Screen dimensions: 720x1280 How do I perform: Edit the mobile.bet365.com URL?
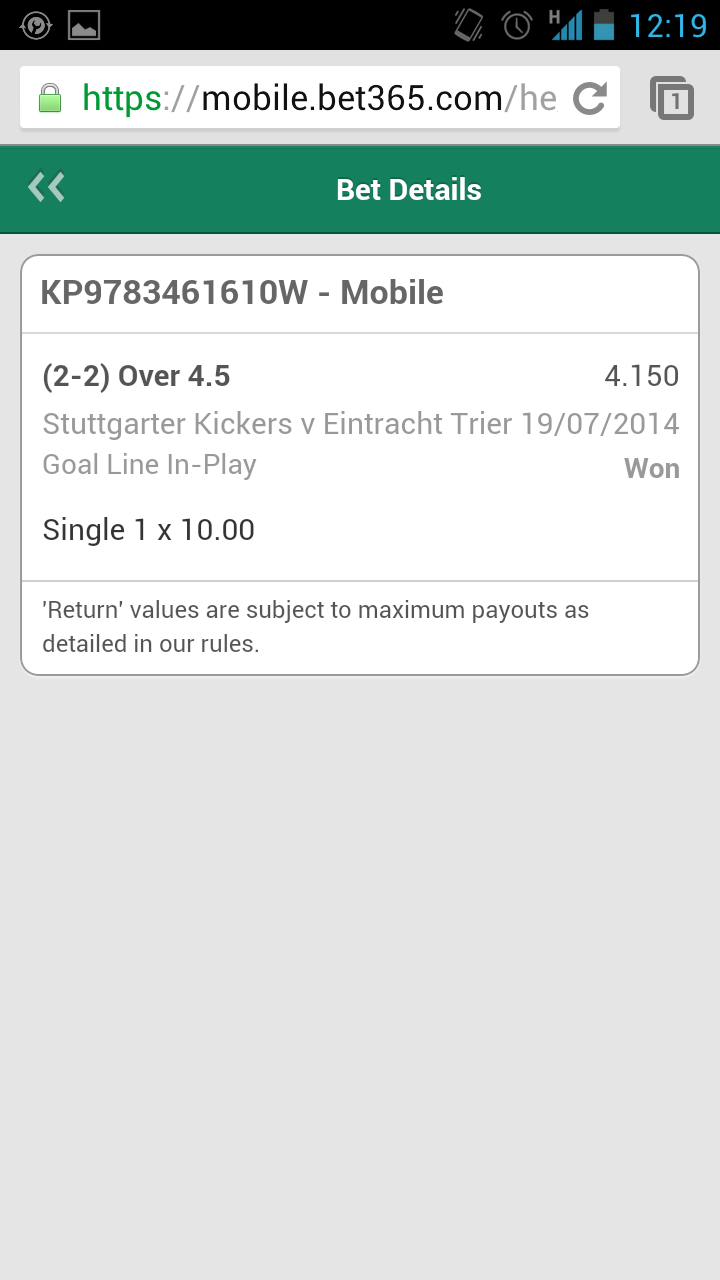(x=318, y=98)
